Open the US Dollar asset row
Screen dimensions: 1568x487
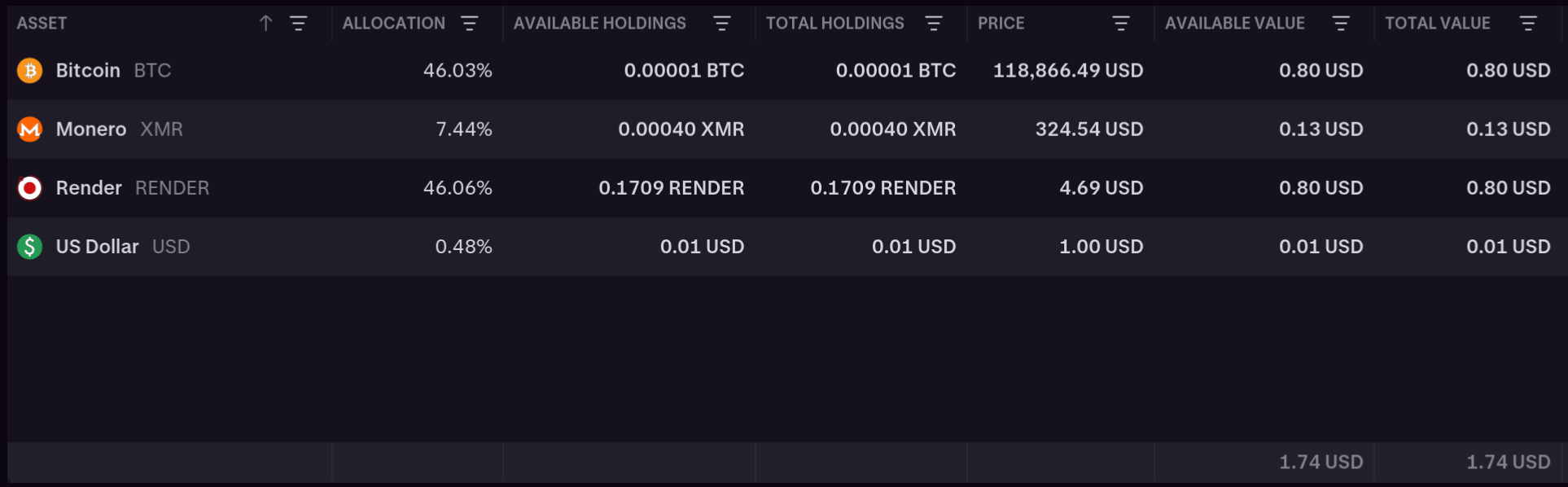97,247
